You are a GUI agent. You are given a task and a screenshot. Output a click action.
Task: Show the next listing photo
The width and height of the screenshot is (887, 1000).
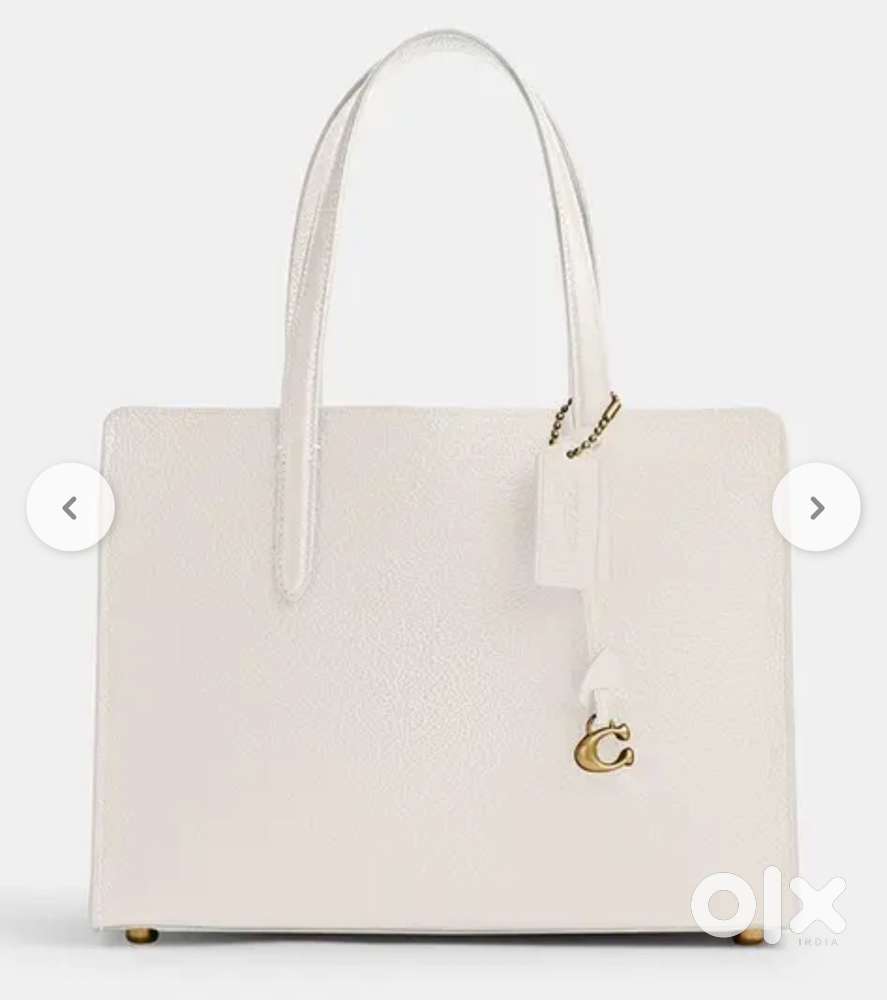pyautogui.click(x=816, y=507)
